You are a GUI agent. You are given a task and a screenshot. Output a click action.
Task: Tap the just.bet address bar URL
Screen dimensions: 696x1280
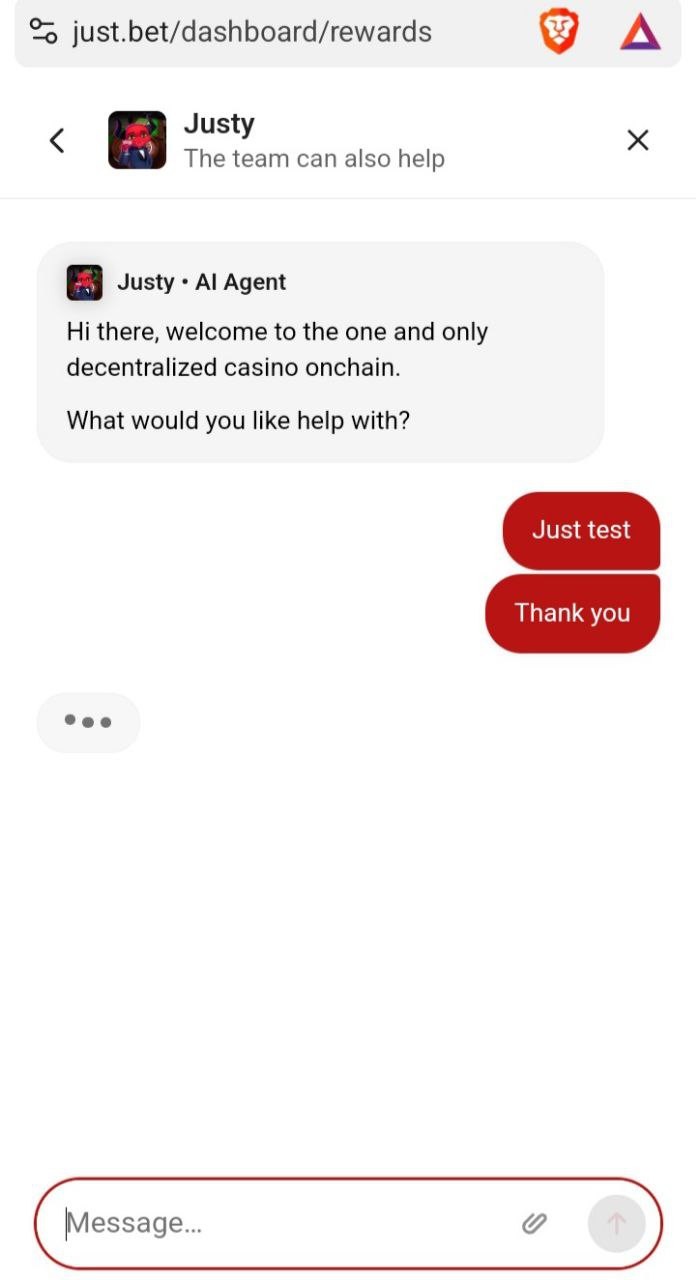click(x=252, y=32)
